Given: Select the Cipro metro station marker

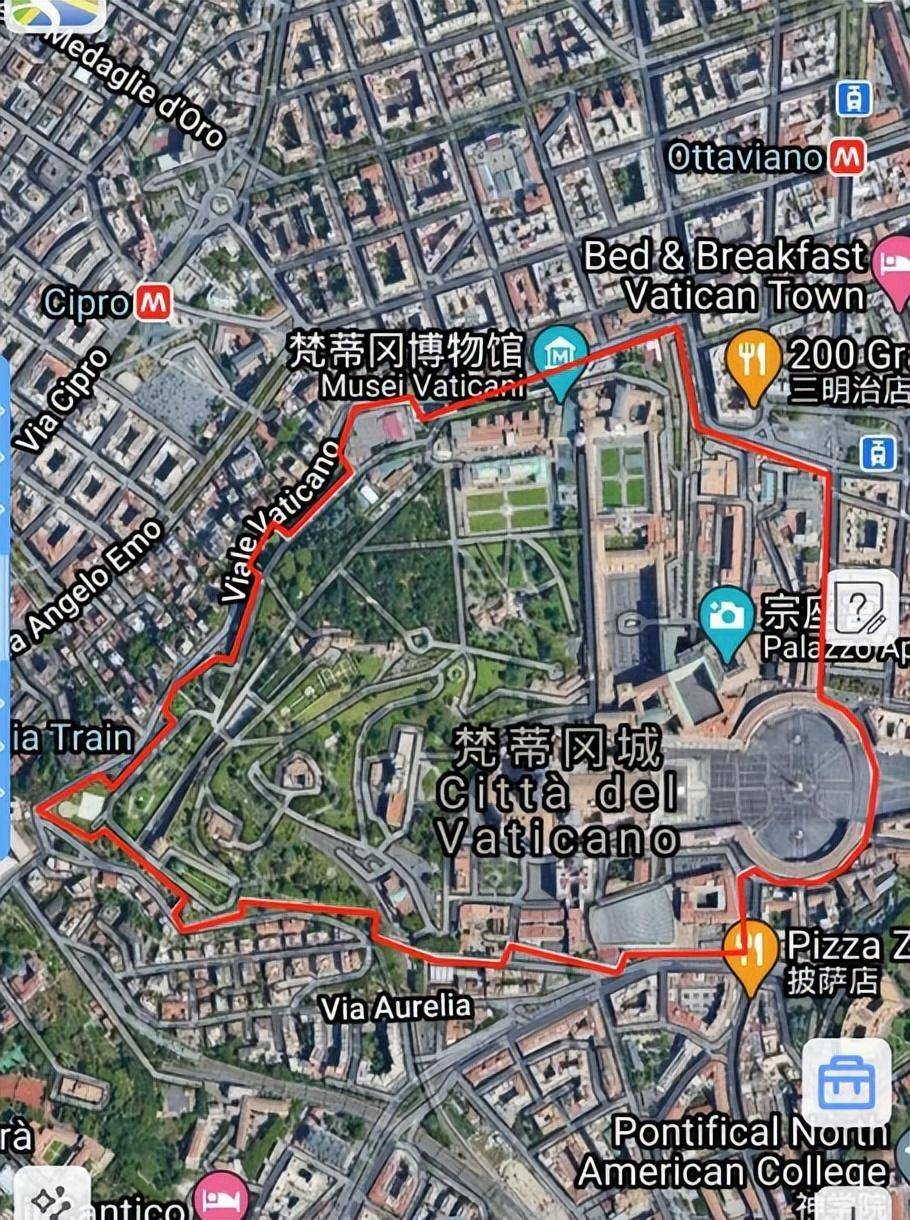Looking at the screenshot, I should (154, 301).
